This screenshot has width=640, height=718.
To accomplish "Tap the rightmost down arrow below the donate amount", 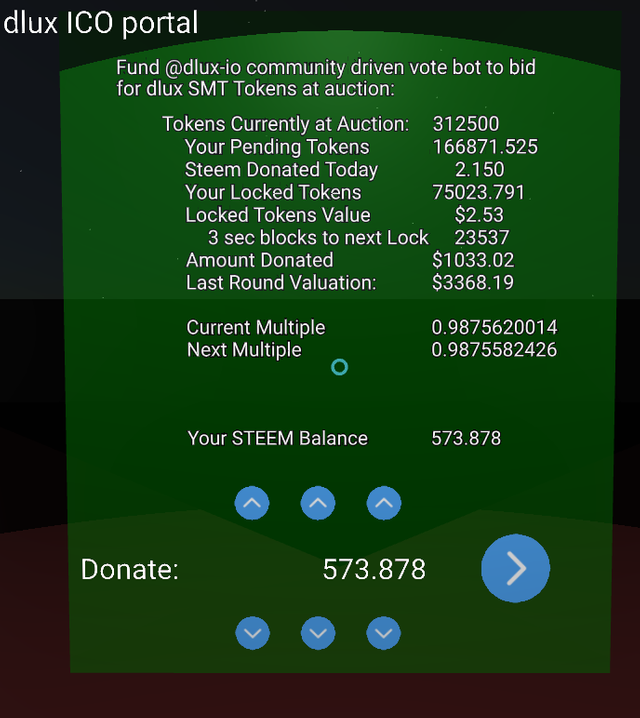I will pyautogui.click(x=384, y=632).
